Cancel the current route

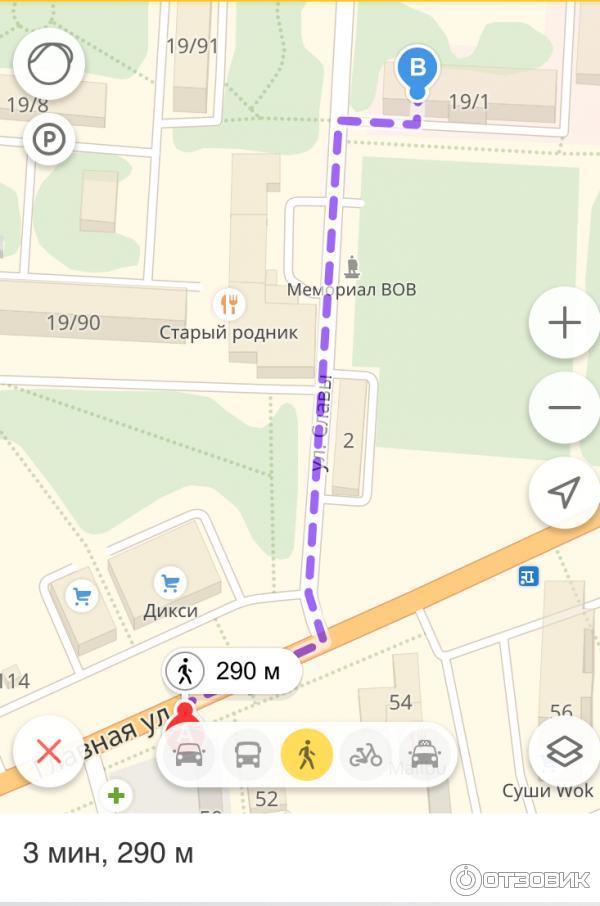click(x=49, y=752)
